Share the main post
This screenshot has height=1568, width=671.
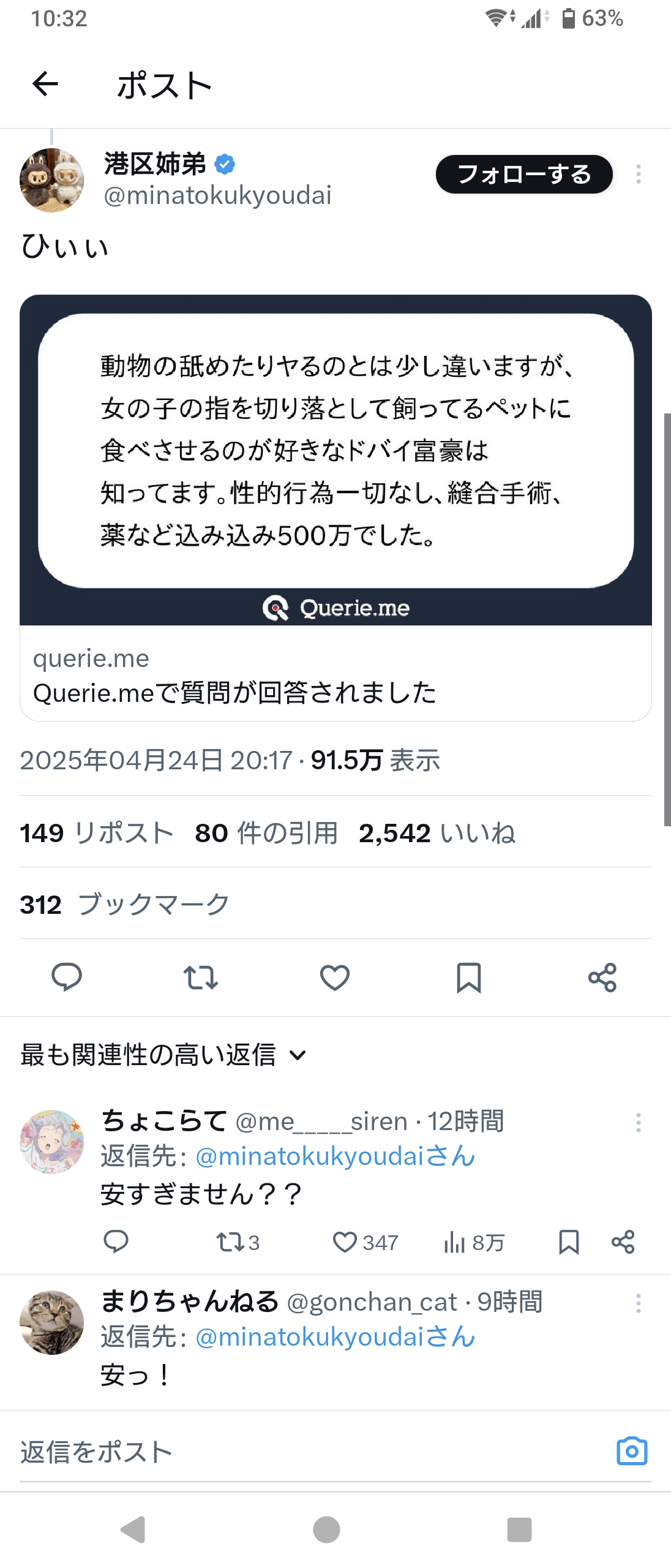(602, 977)
